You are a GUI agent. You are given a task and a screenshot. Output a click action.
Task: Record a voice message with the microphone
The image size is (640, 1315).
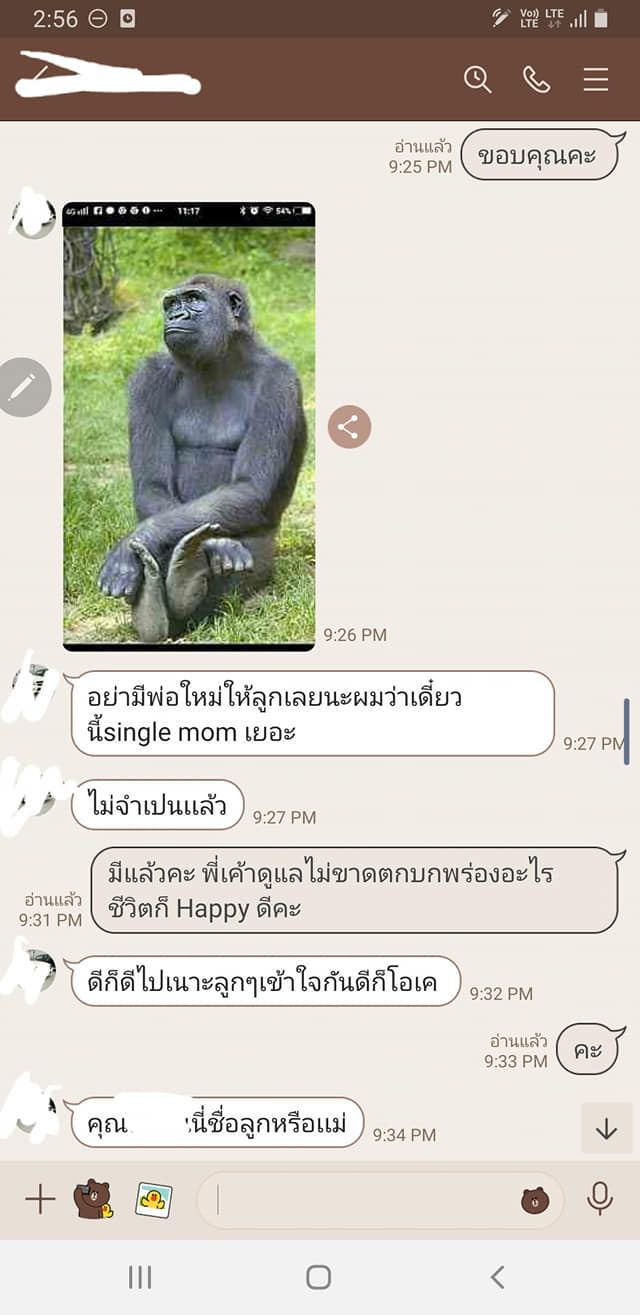click(599, 1198)
